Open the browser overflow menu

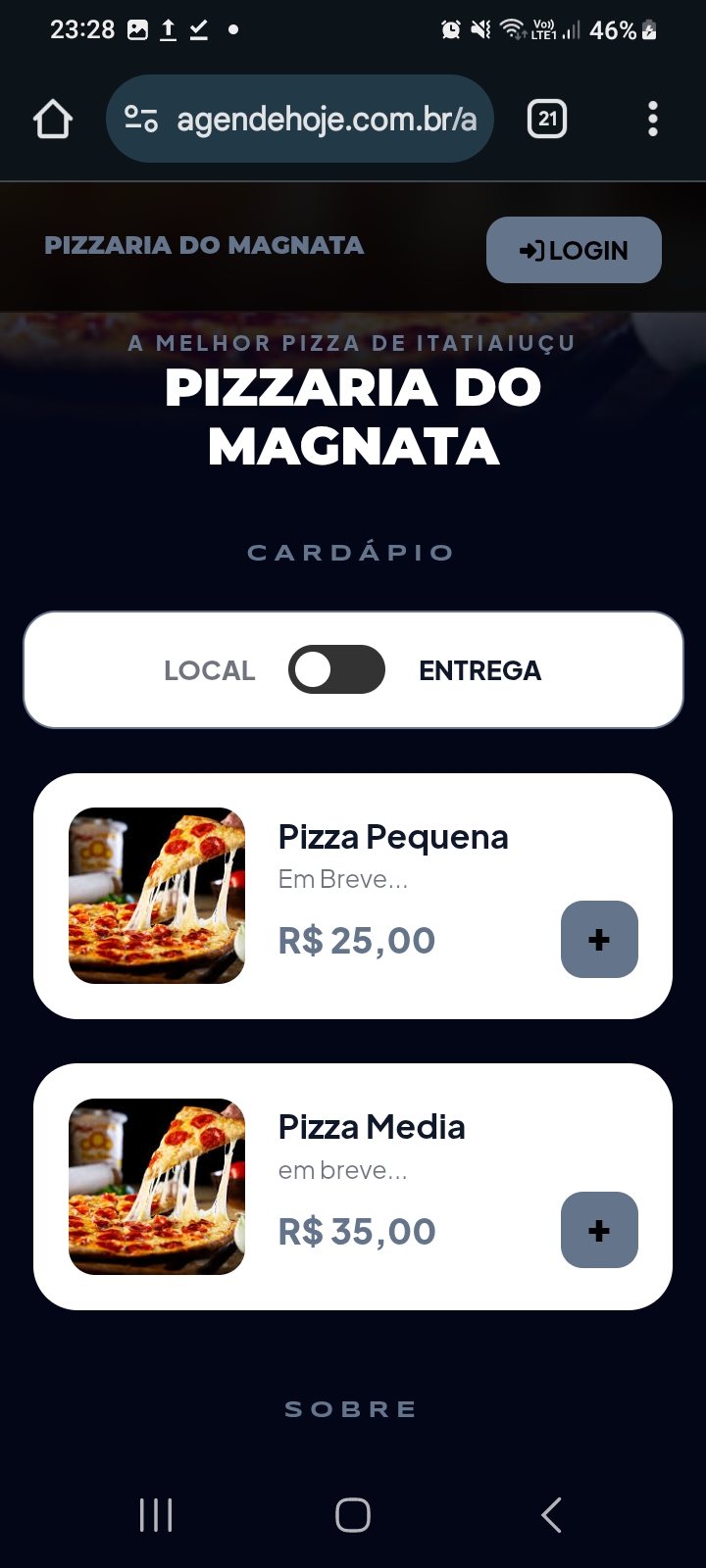(653, 120)
